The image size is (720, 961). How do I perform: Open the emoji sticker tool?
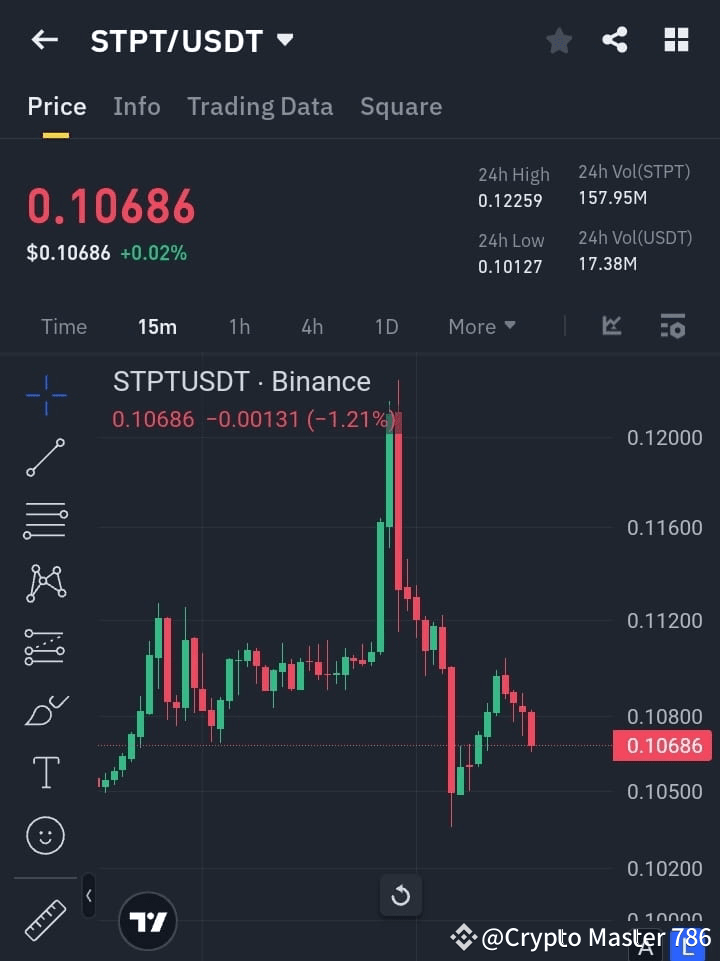45,835
